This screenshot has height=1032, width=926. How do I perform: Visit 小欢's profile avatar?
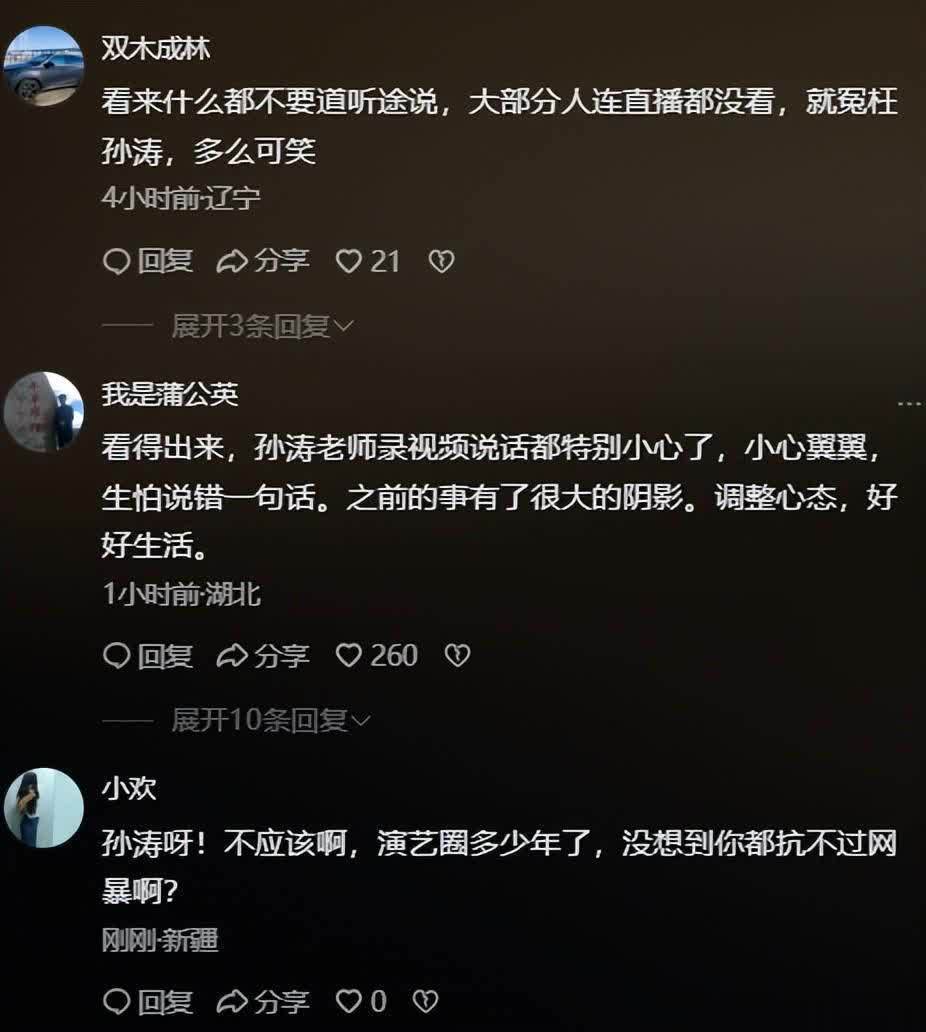point(43,808)
